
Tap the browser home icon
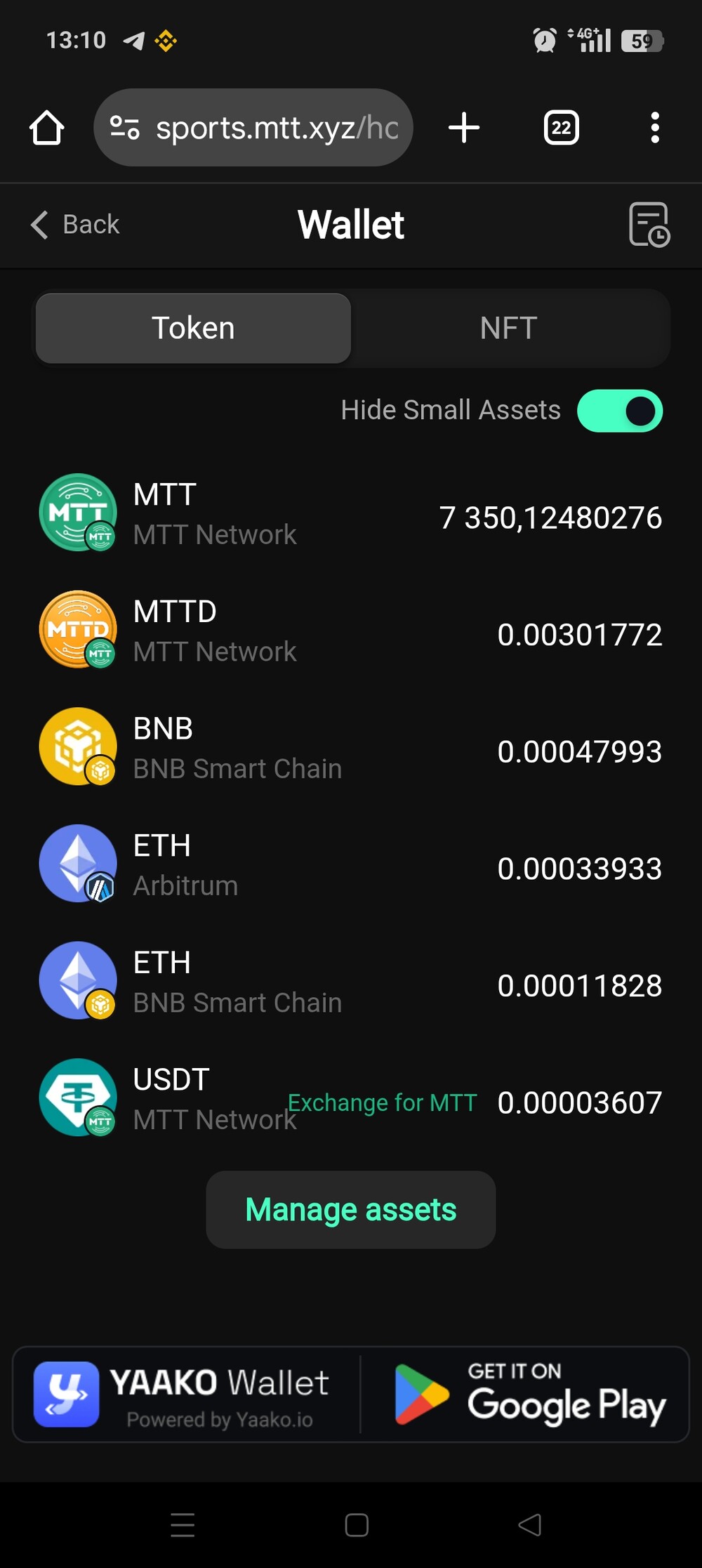(47, 128)
